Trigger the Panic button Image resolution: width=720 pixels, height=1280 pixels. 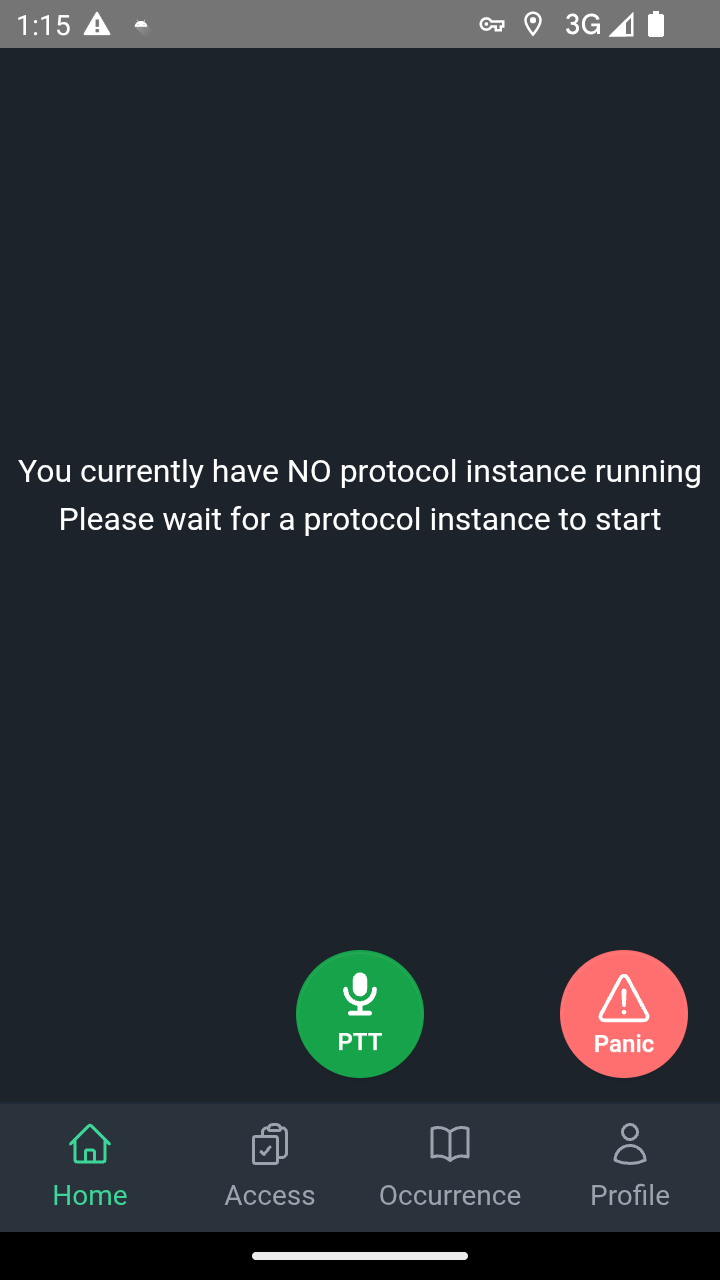tap(623, 1013)
